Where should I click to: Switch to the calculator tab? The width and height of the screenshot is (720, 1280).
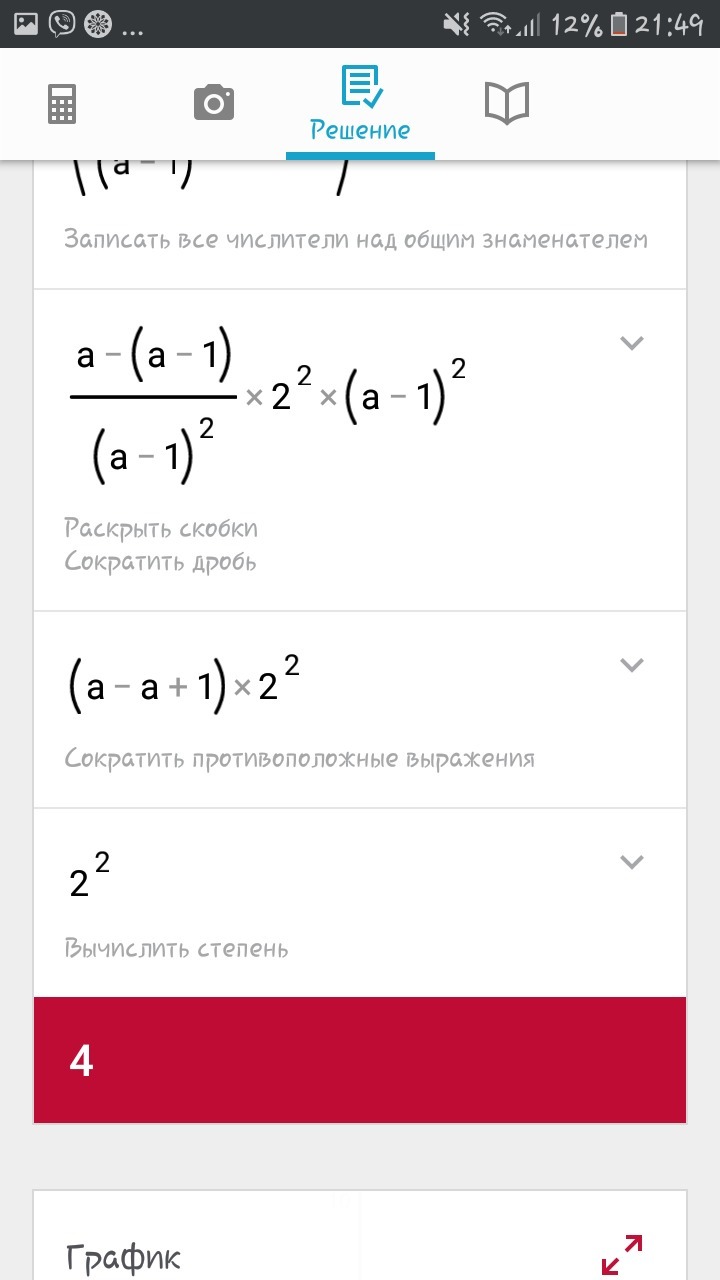(x=62, y=103)
